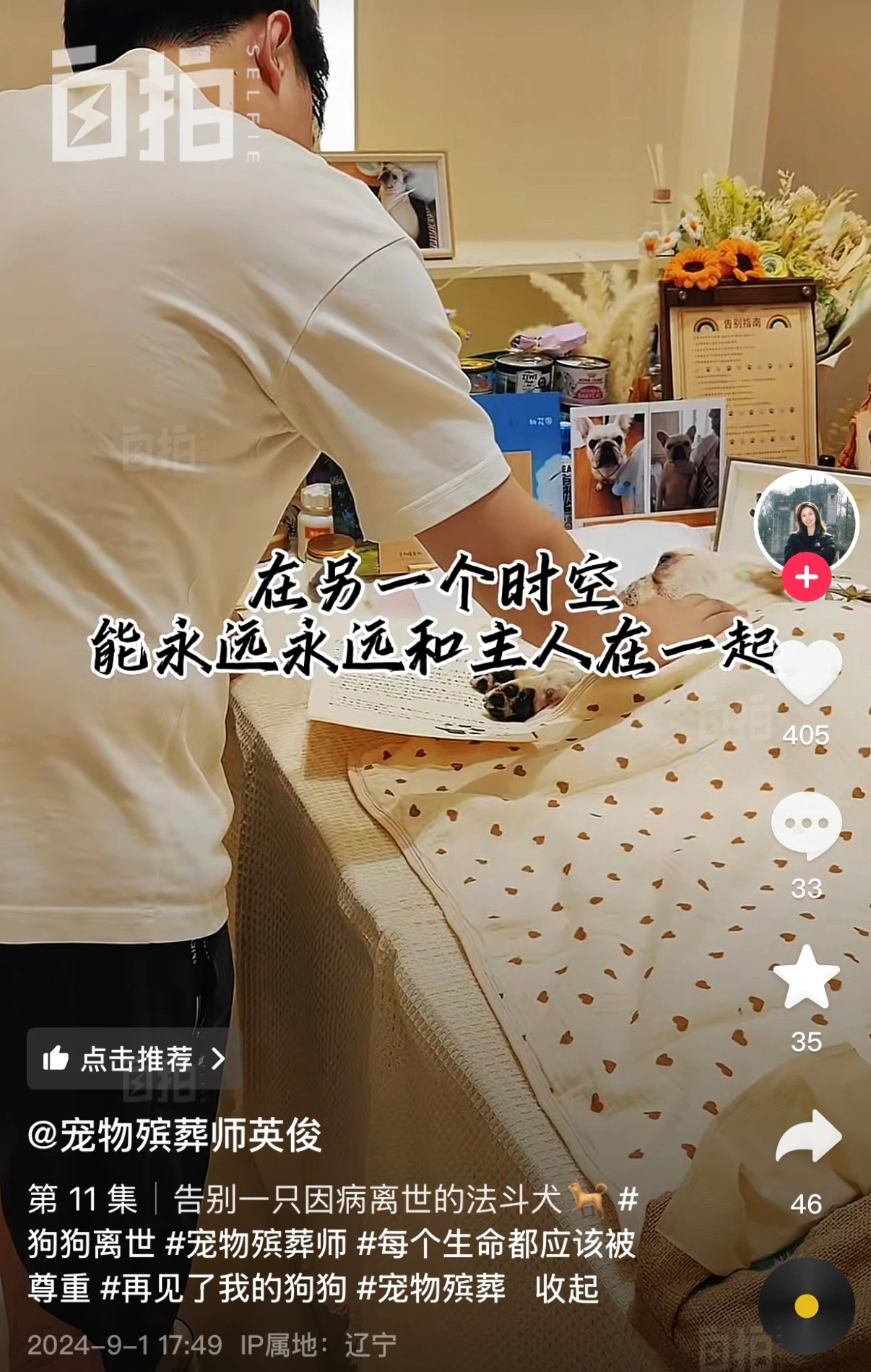Open @宠物殡葬师英俊 profile from username
The height and width of the screenshot is (1372, 871).
point(174,1135)
